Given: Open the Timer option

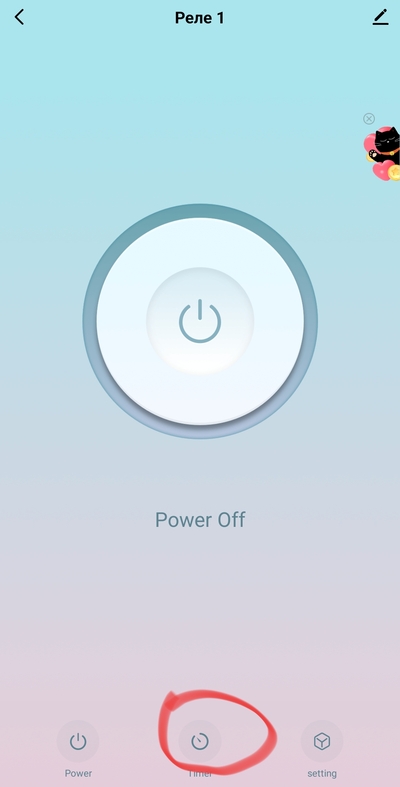Looking at the screenshot, I should (200, 741).
